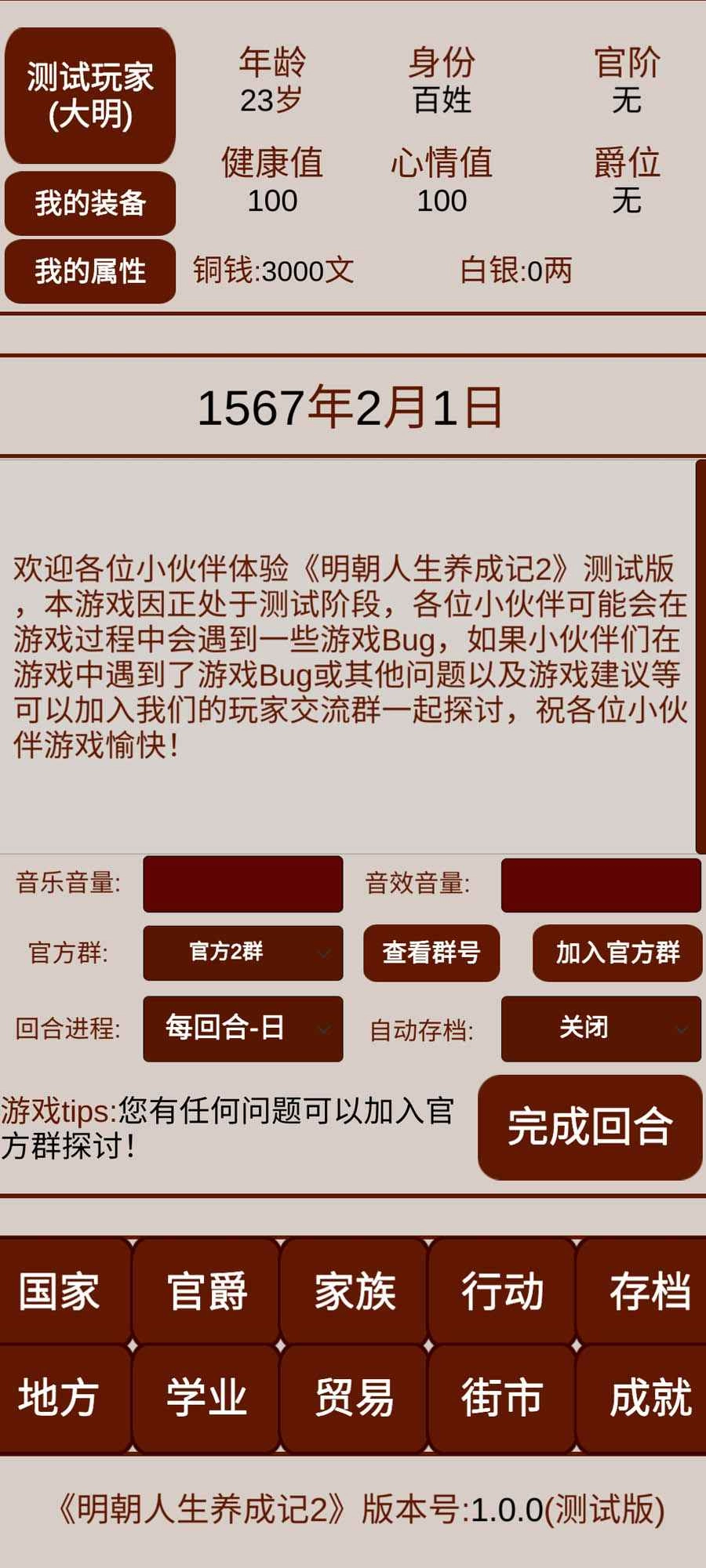Expand the 自动存档 dropdown set to 关闭
Viewport: 706px width, 1568px height.
[x=601, y=1029]
